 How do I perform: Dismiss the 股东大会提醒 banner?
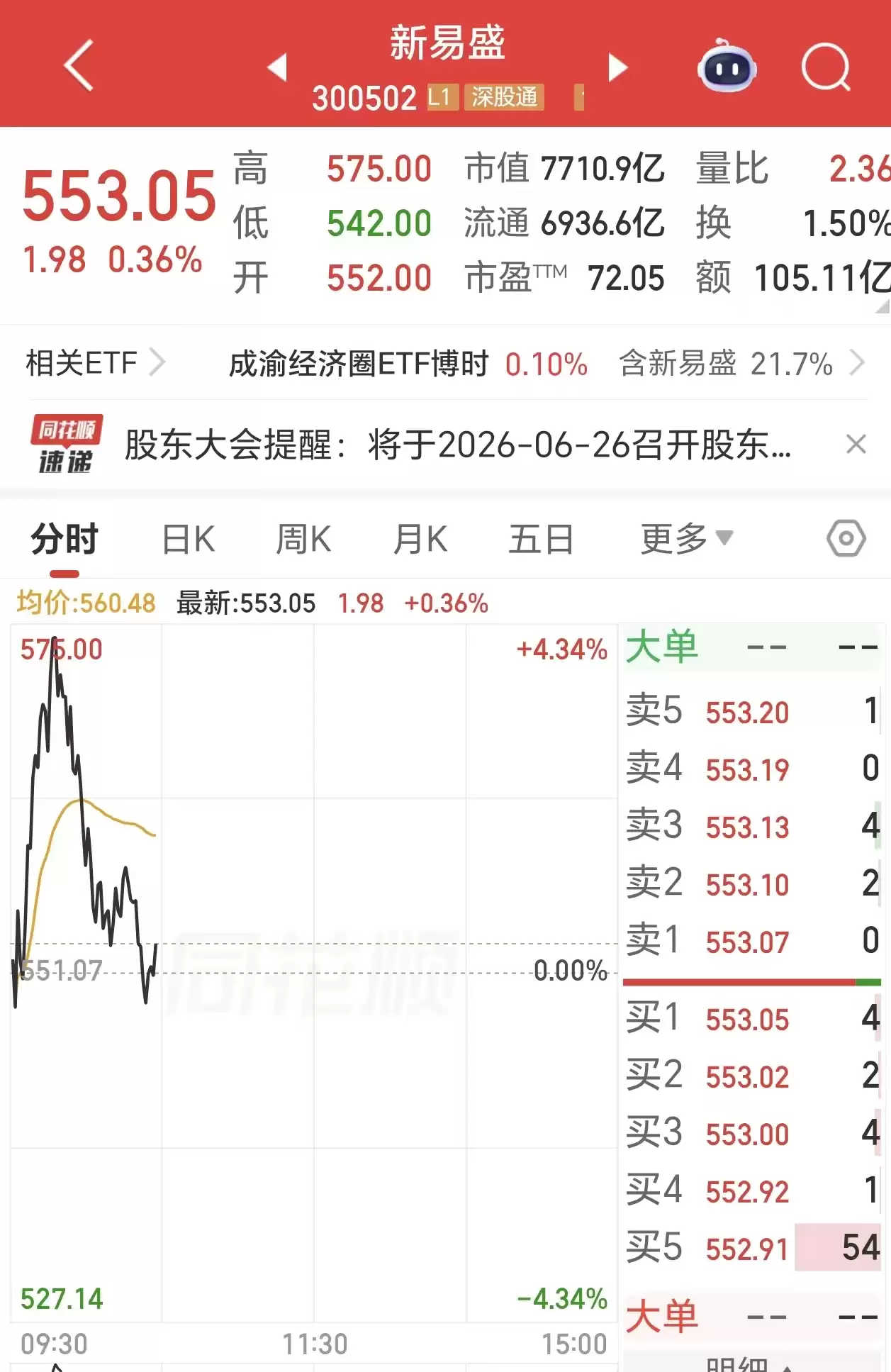tap(856, 445)
